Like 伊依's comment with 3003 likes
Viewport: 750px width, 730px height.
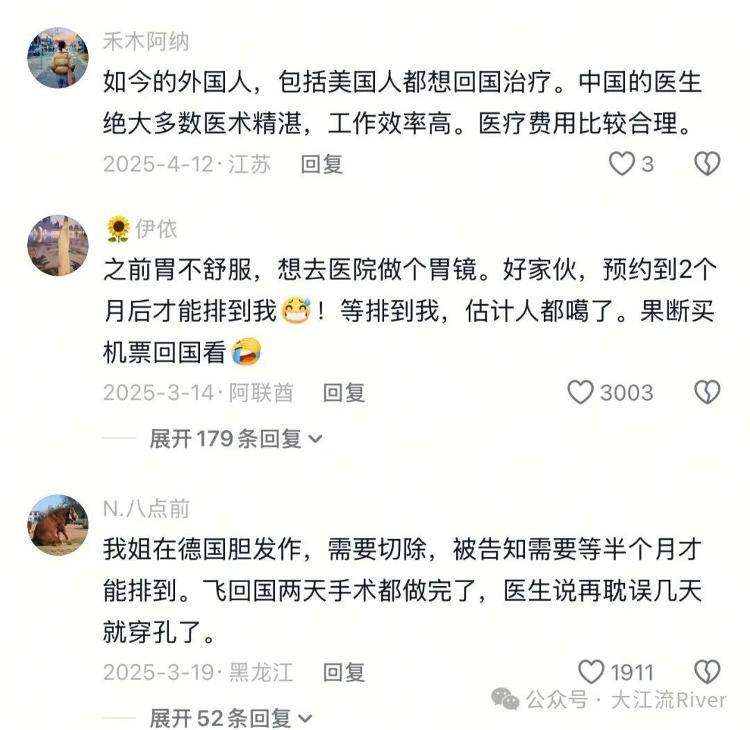(x=580, y=392)
